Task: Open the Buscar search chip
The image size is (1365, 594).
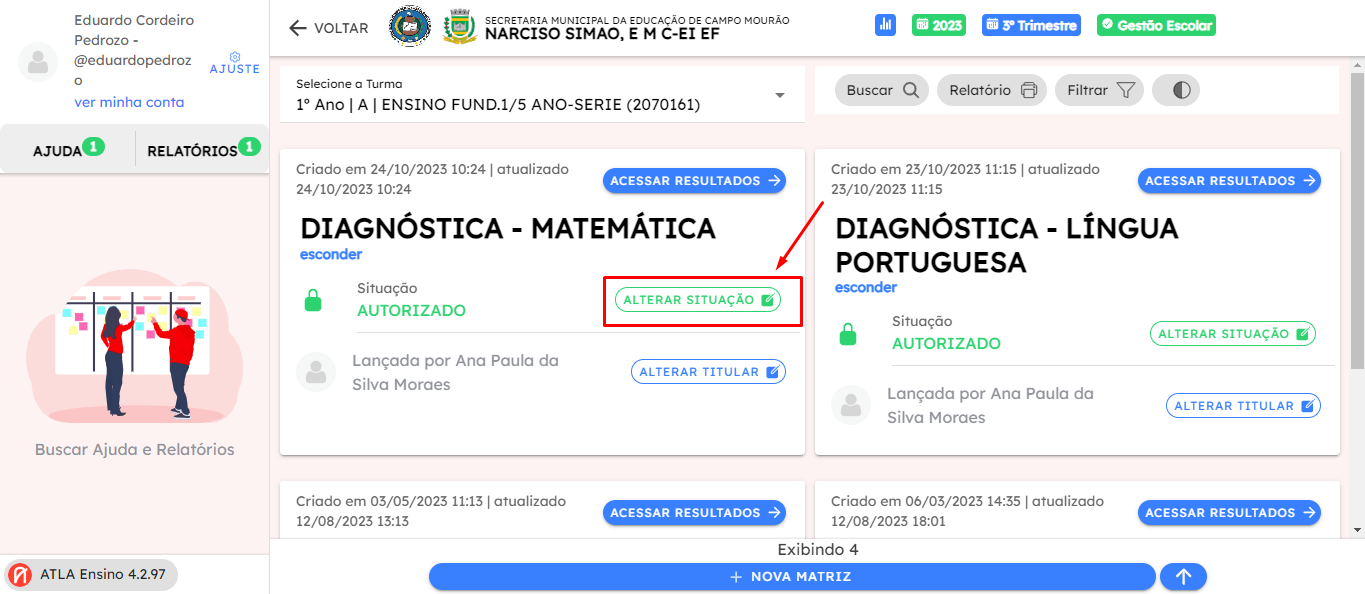Action: pos(882,90)
